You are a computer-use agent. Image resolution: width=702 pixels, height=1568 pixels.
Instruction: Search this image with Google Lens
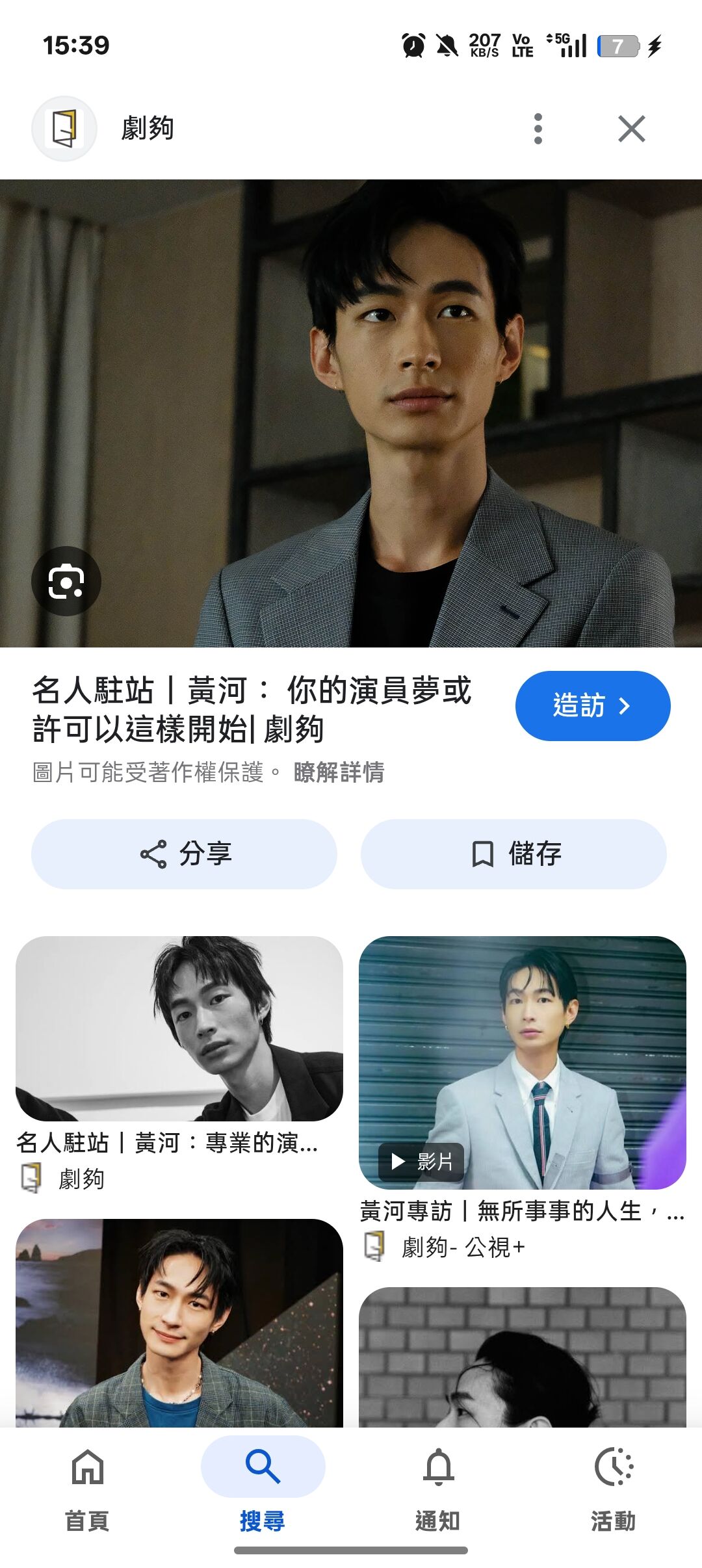pyautogui.click(x=66, y=581)
